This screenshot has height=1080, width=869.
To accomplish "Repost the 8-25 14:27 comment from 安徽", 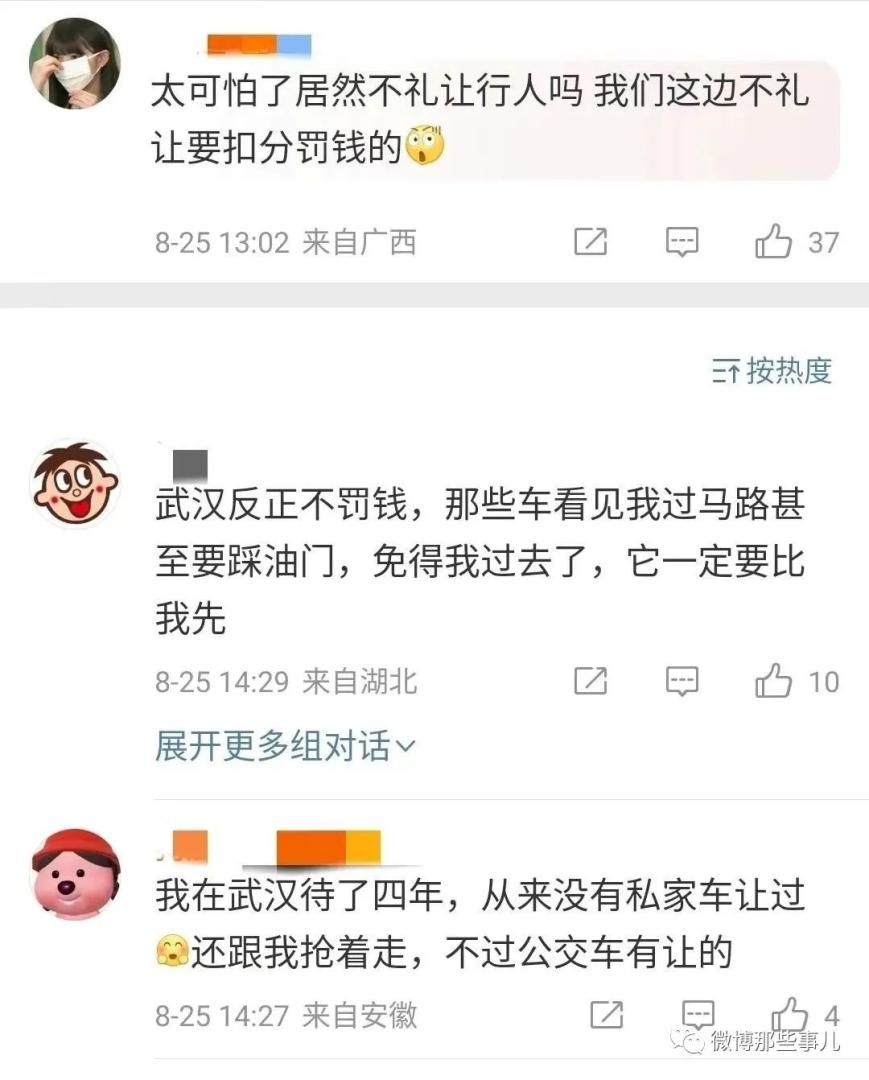I will click(606, 1016).
